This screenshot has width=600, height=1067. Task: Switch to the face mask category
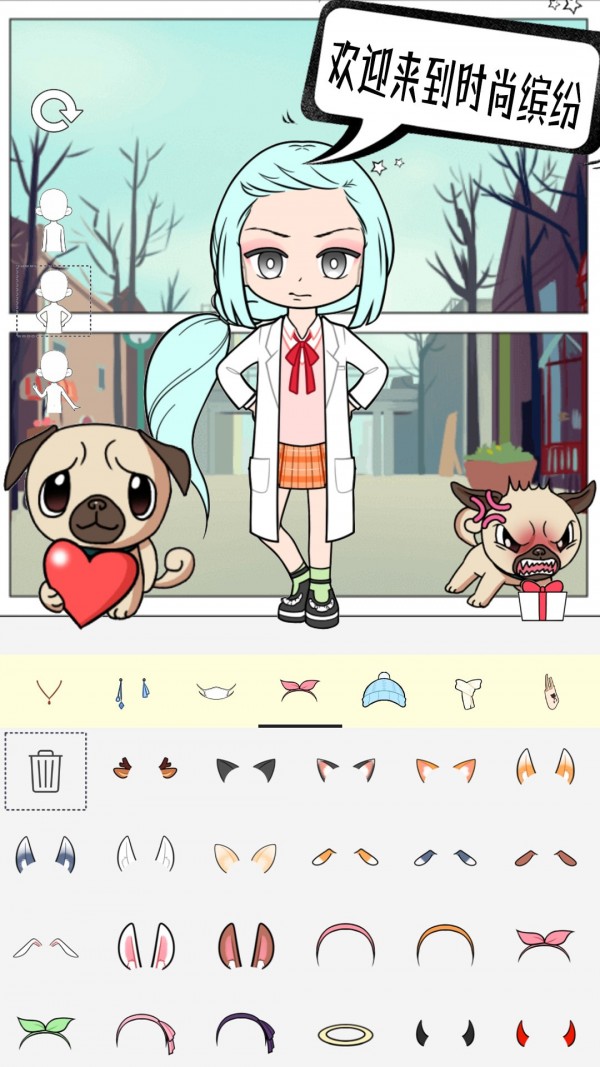[x=216, y=692]
